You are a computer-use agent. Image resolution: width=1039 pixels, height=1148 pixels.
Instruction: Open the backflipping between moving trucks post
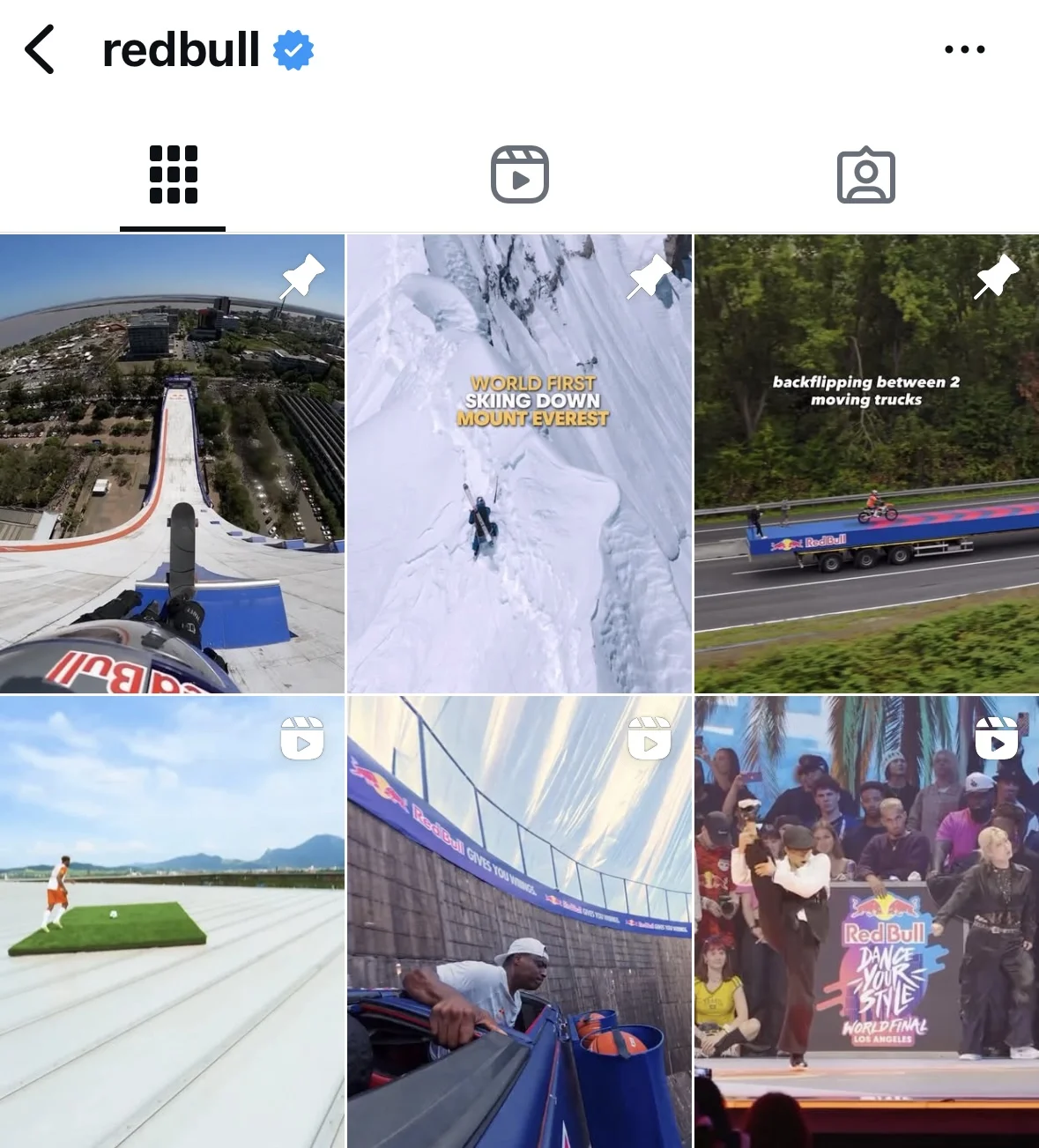coord(866,463)
